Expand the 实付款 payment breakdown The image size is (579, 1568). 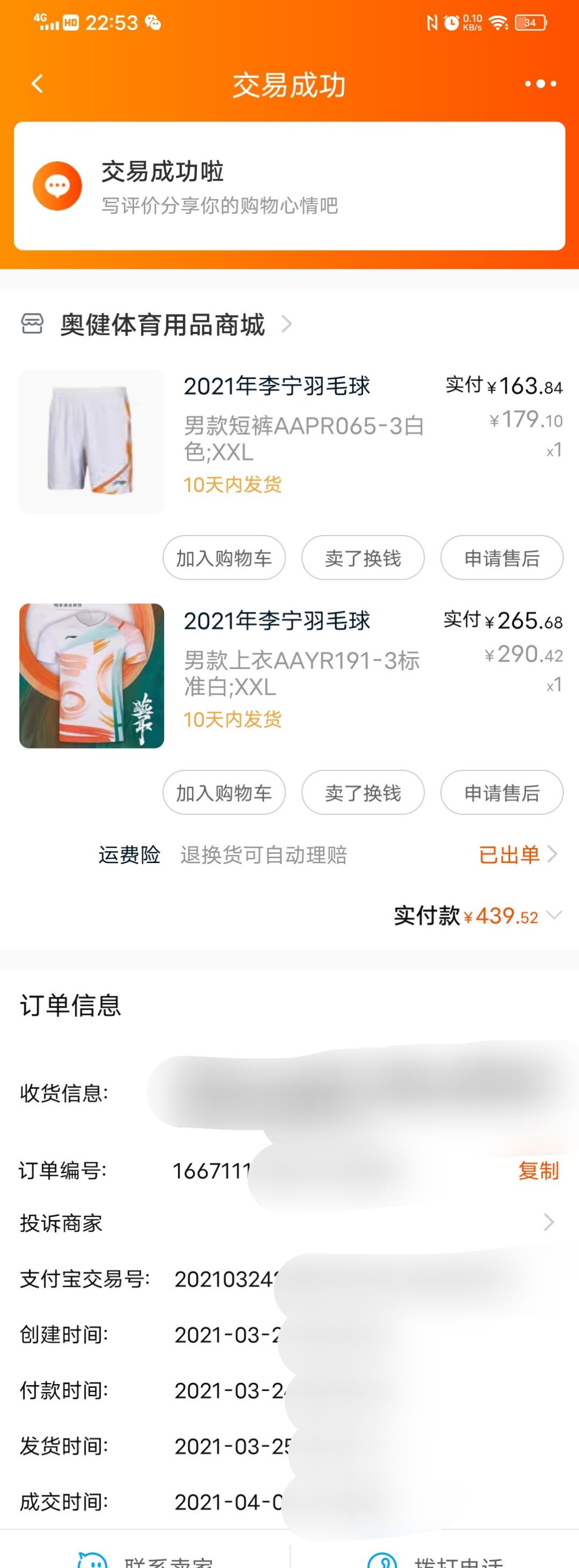tap(553, 915)
